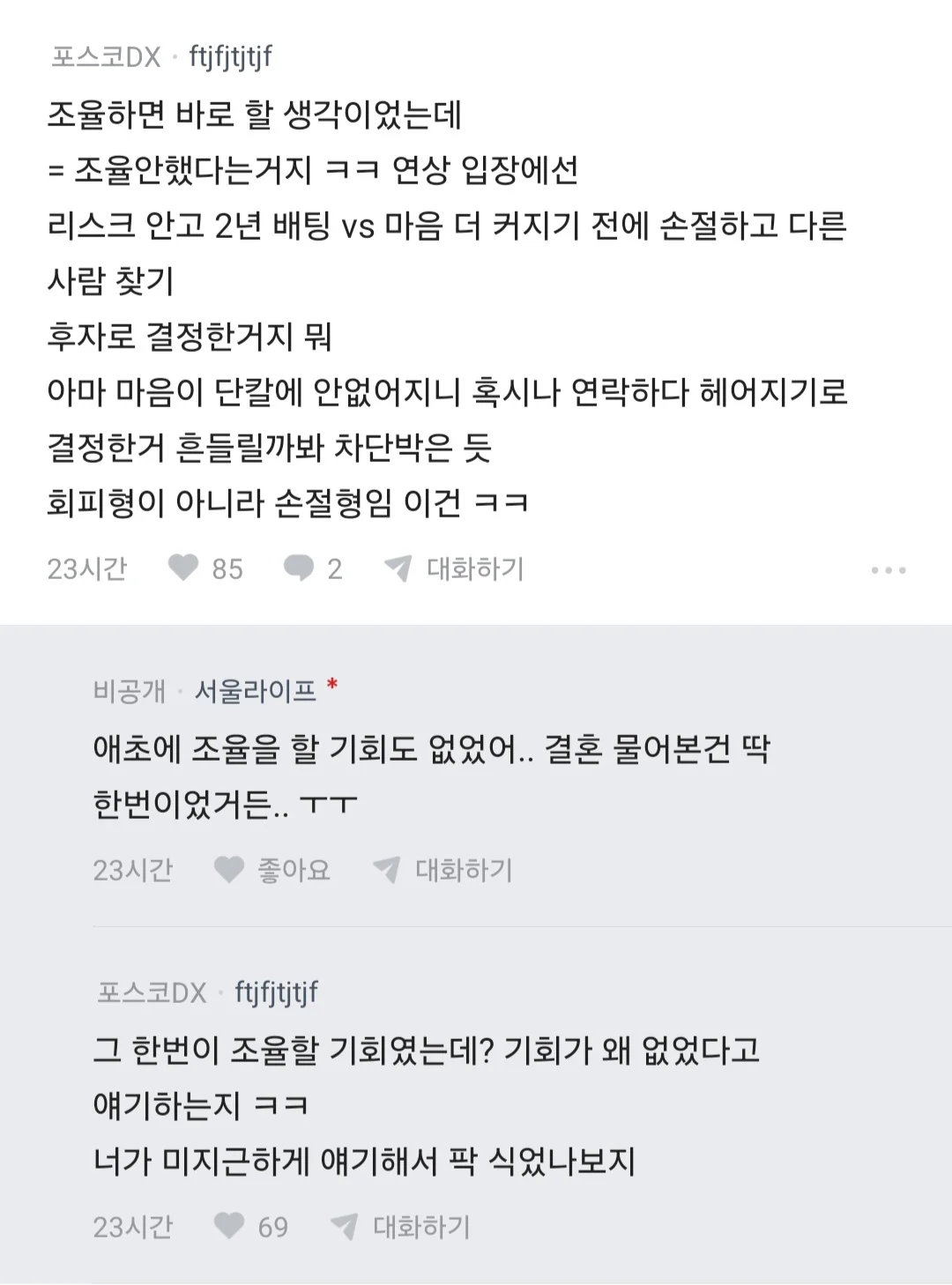Viewport: 952px width, 1285px height.
Task: Open the profile of reply author 서울라이프
Action: point(255,690)
